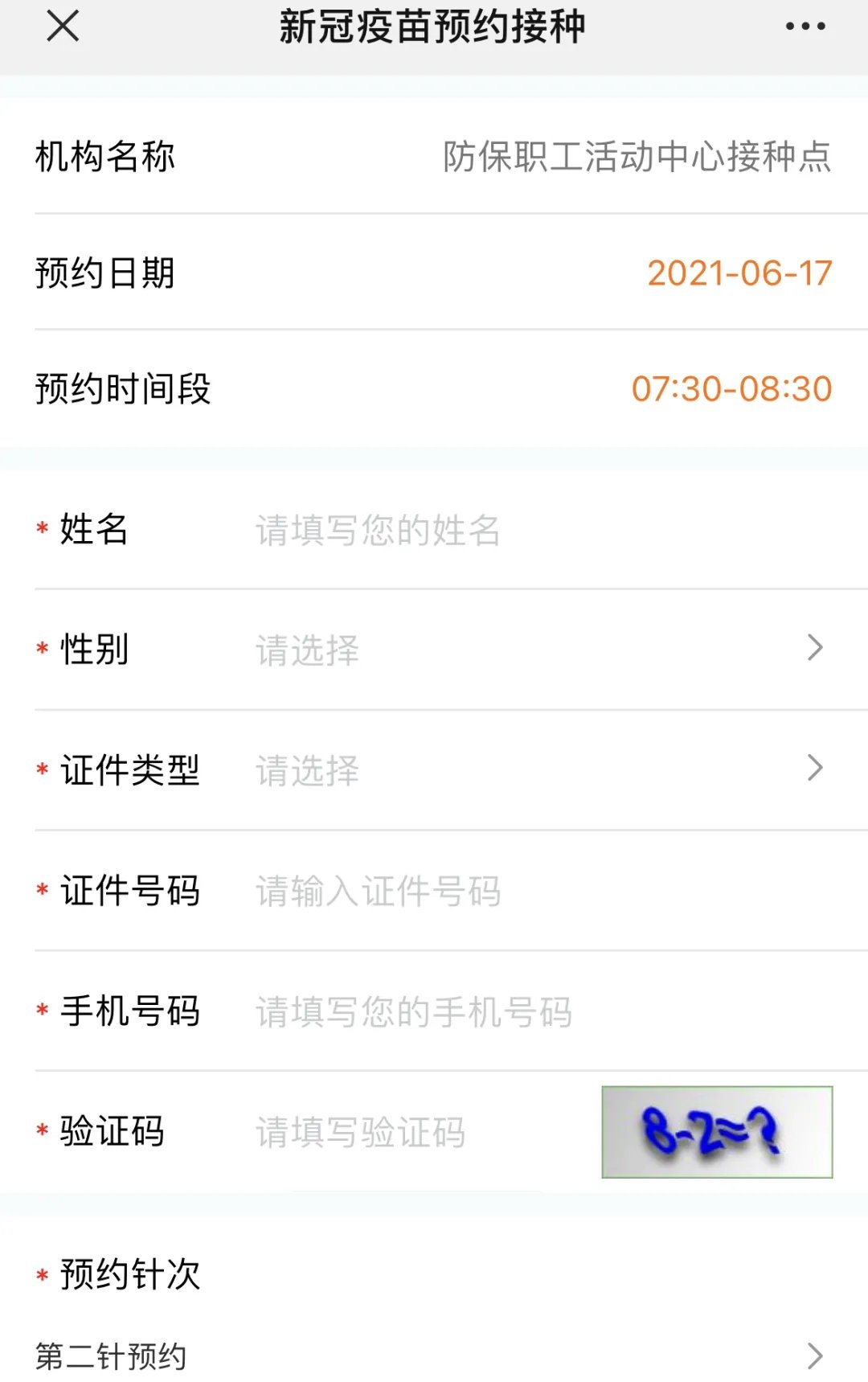The height and width of the screenshot is (1382, 868).
Task: Refresh the captcha image
Action: (716, 1132)
